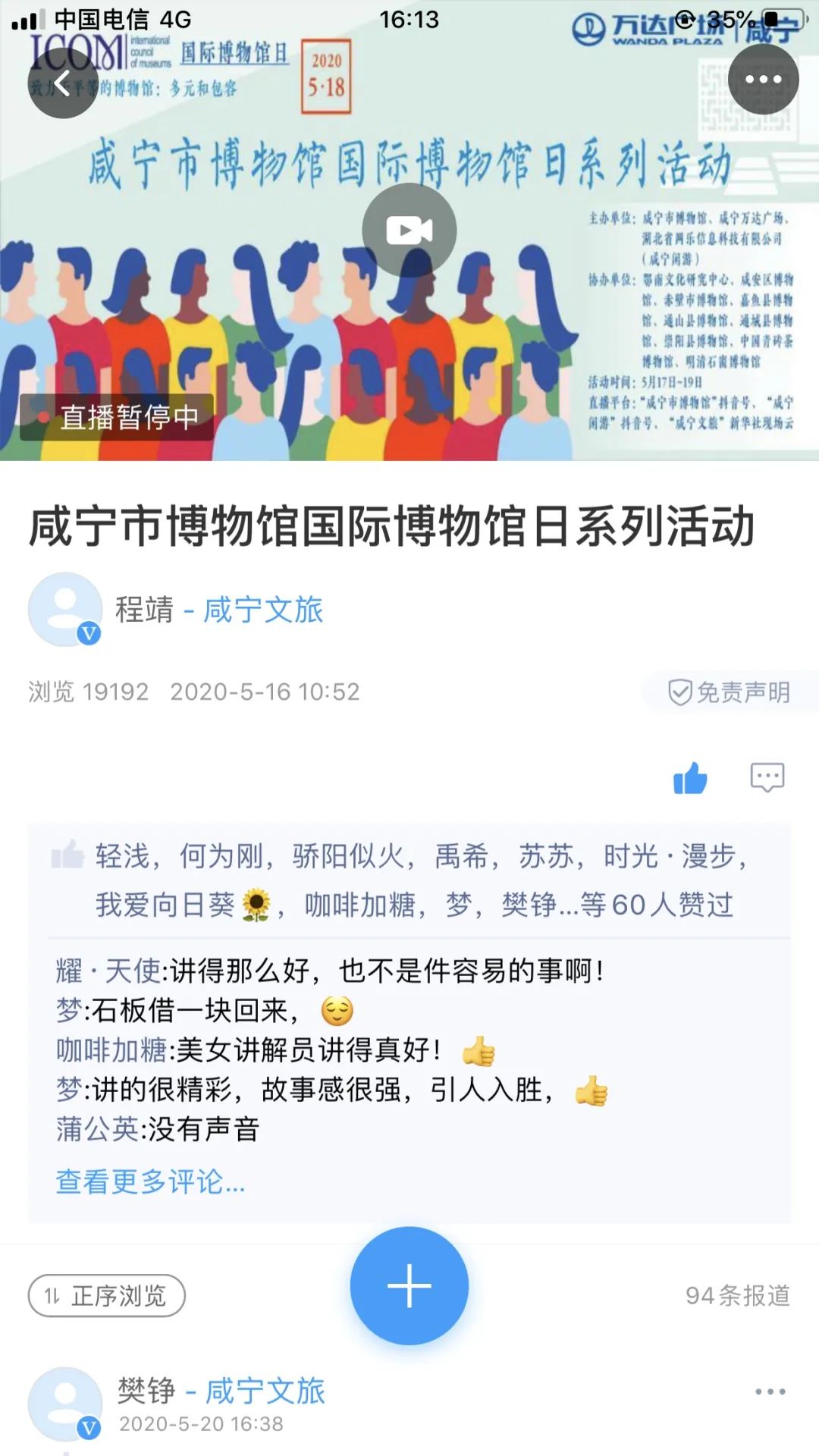
Task: Tap the blue plus button
Action: [409, 1285]
